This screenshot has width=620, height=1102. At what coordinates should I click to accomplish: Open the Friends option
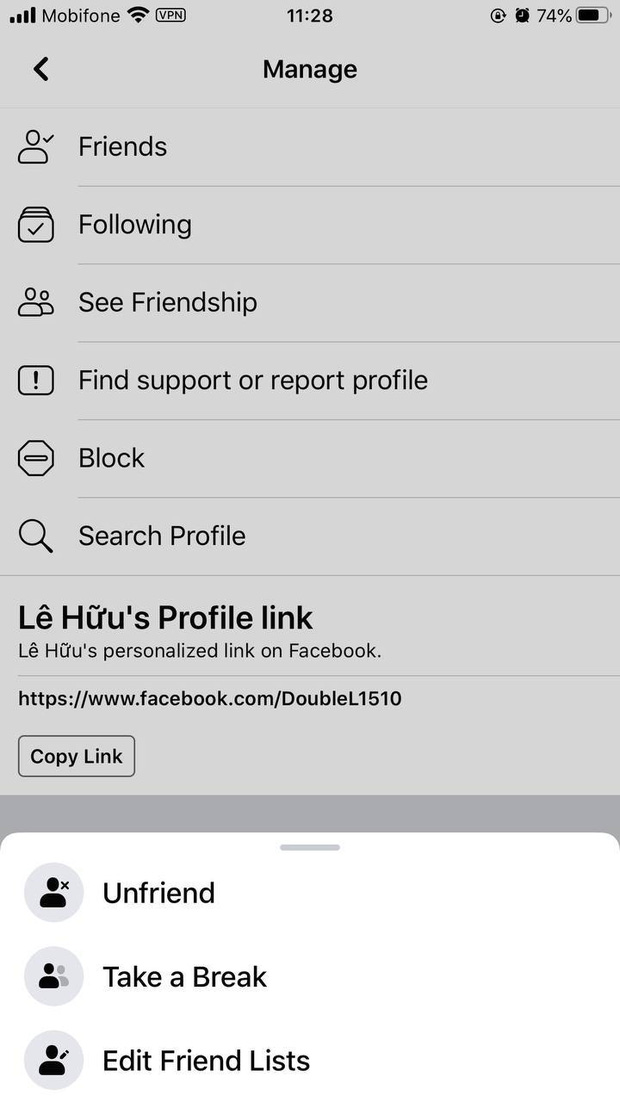(x=123, y=147)
